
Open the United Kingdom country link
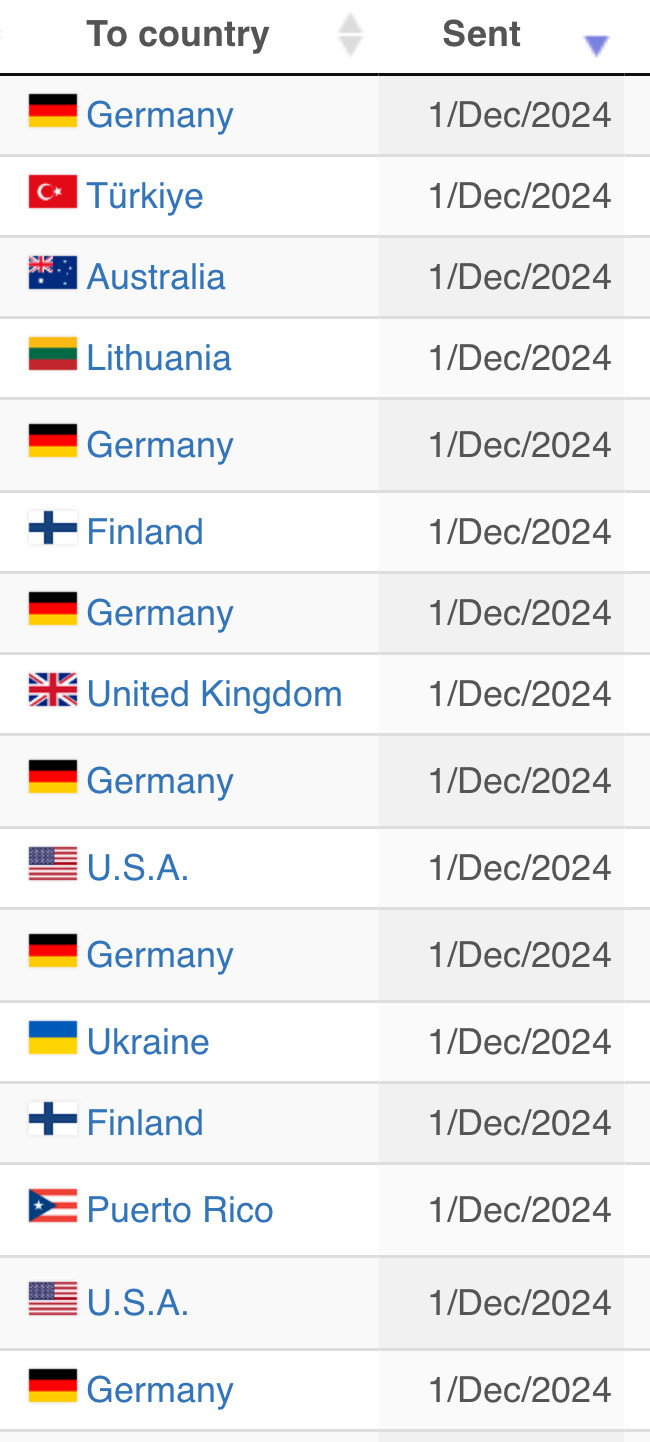click(214, 694)
